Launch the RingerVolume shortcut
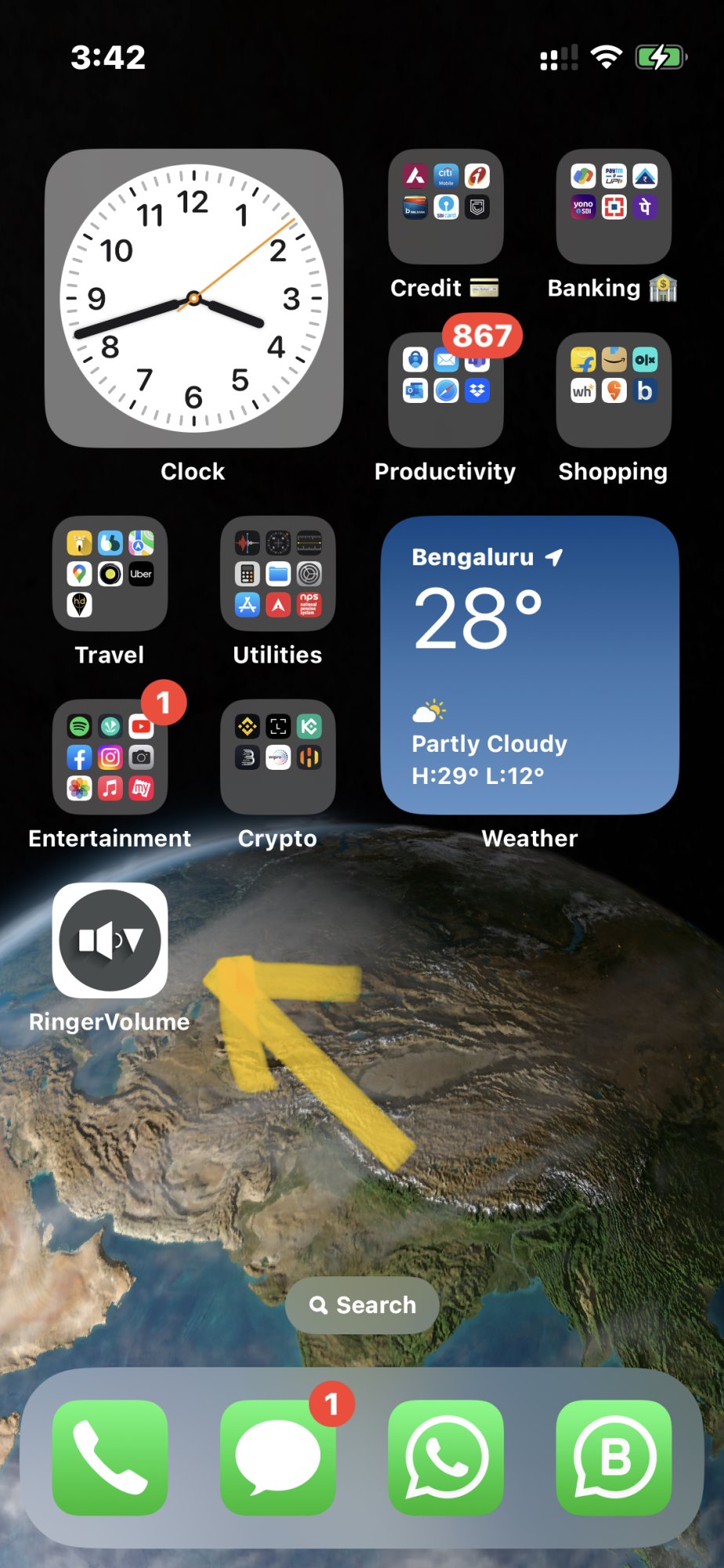 tap(110, 940)
